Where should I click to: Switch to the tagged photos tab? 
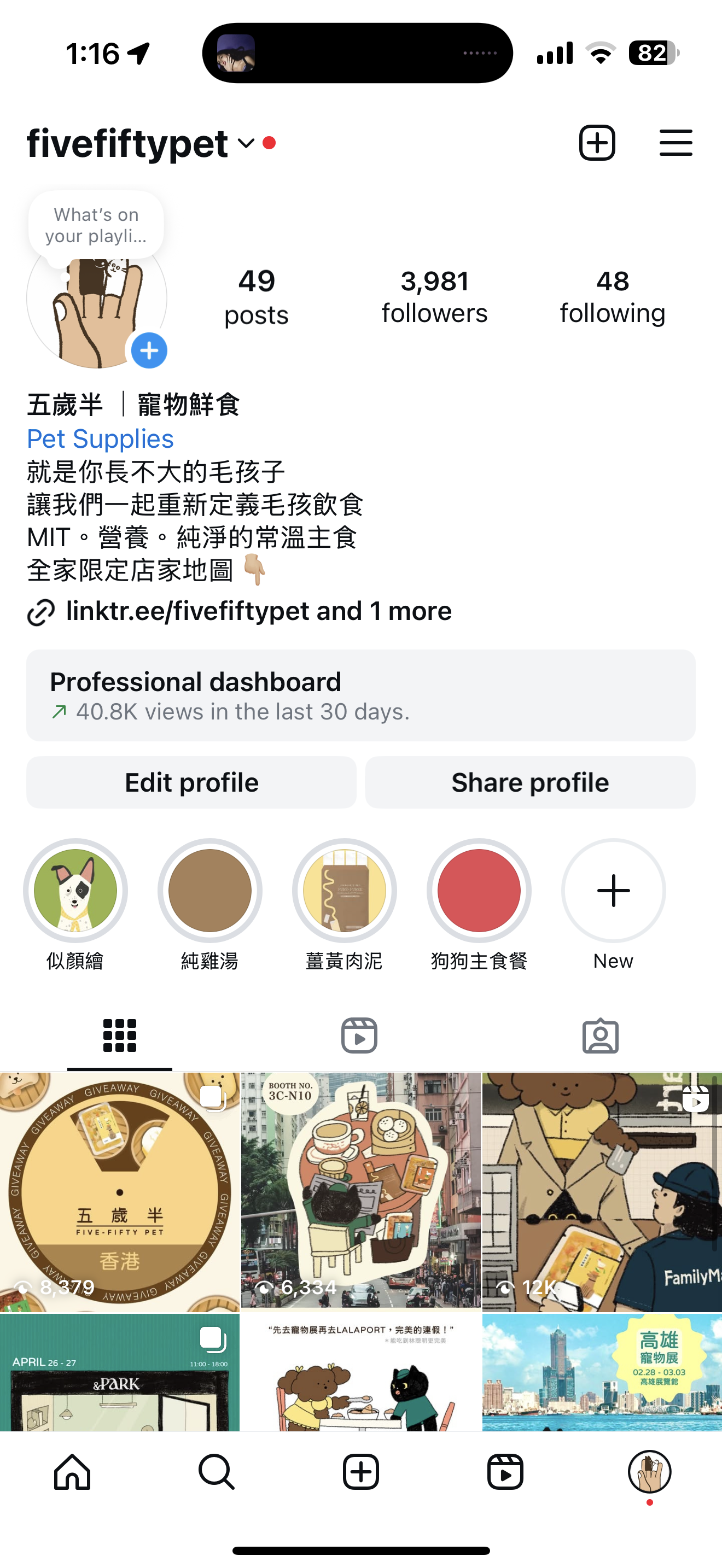(600, 1035)
